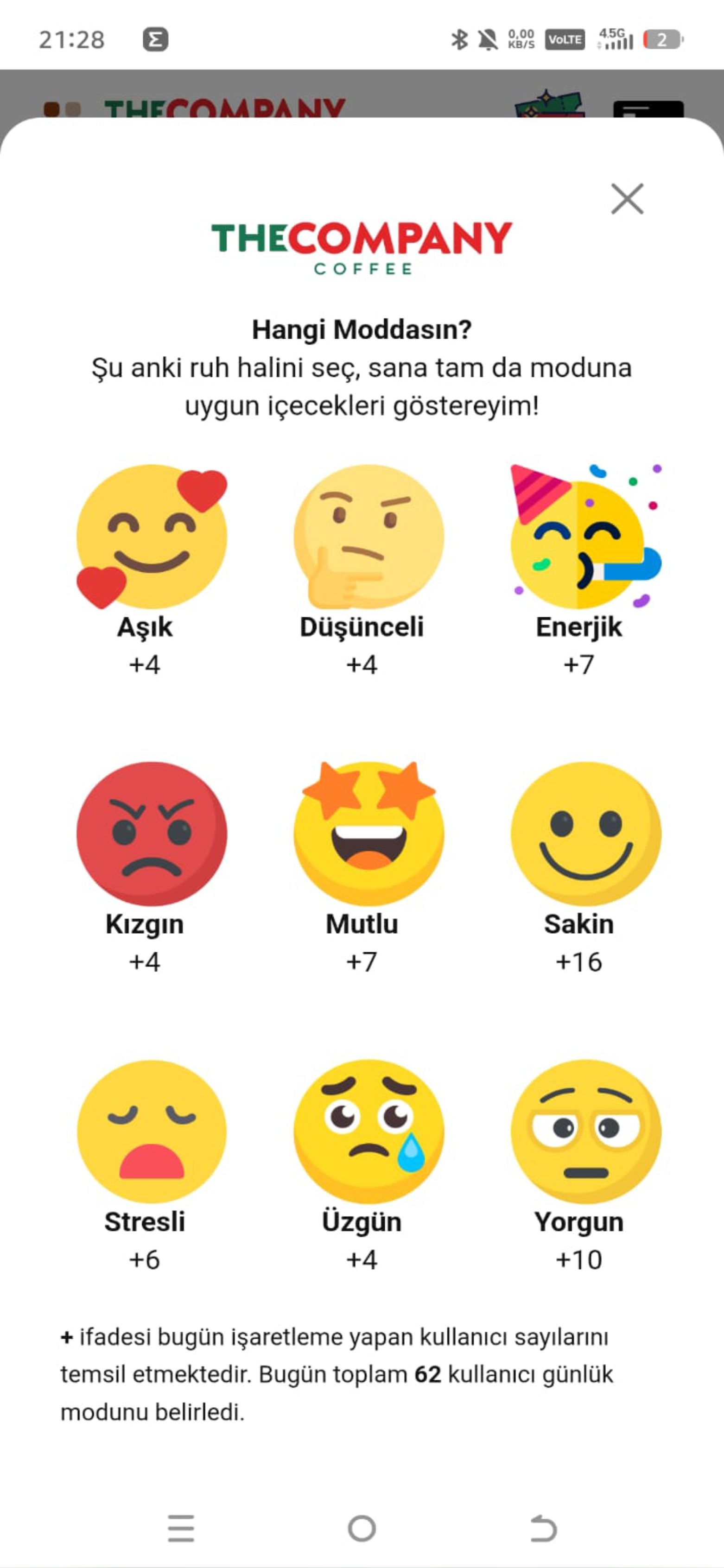Choose the Düşünceli mood
724x1568 pixels.
pos(368,537)
